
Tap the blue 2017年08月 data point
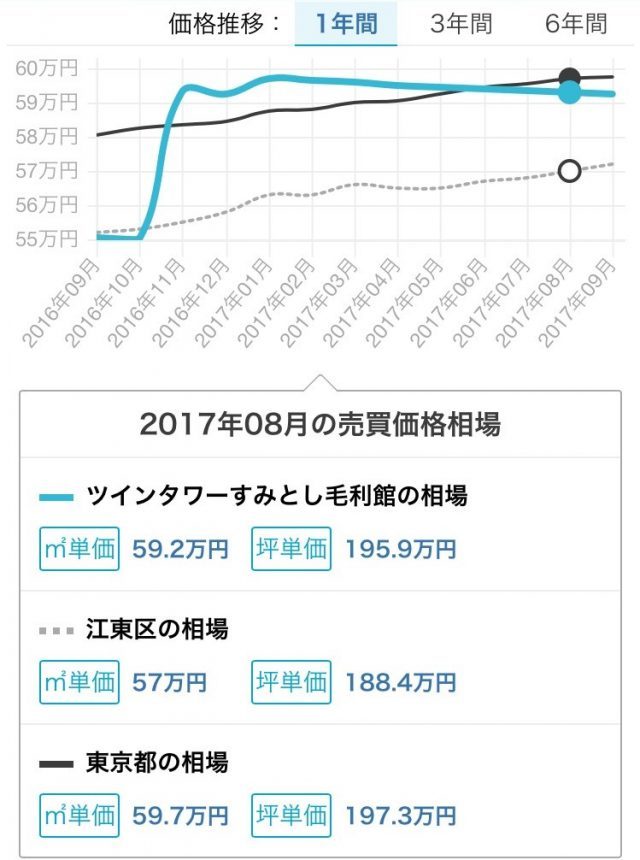[569, 92]
